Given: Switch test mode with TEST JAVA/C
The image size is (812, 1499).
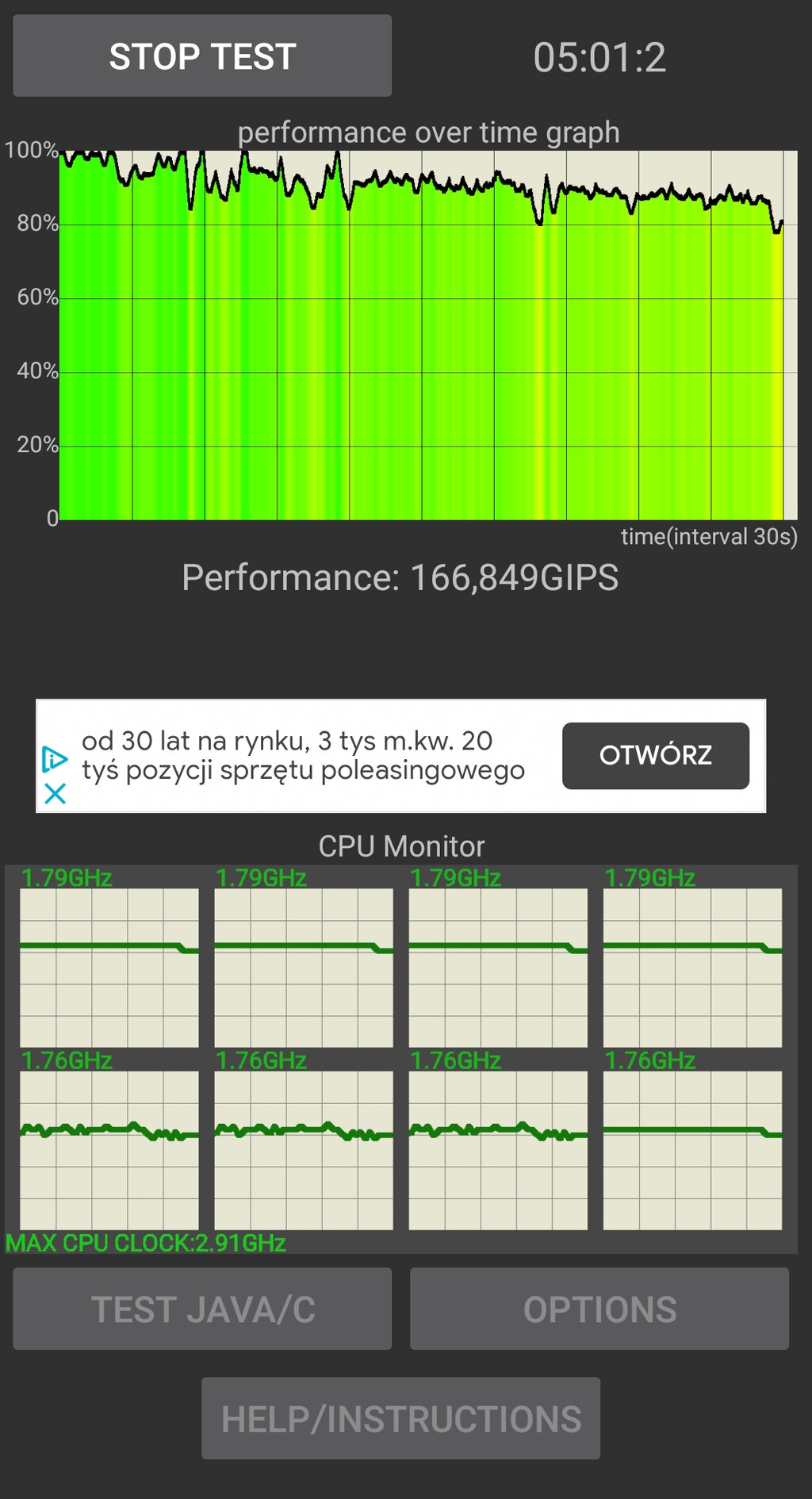Looking at the screenshot, I should [x=202, y=1309].
